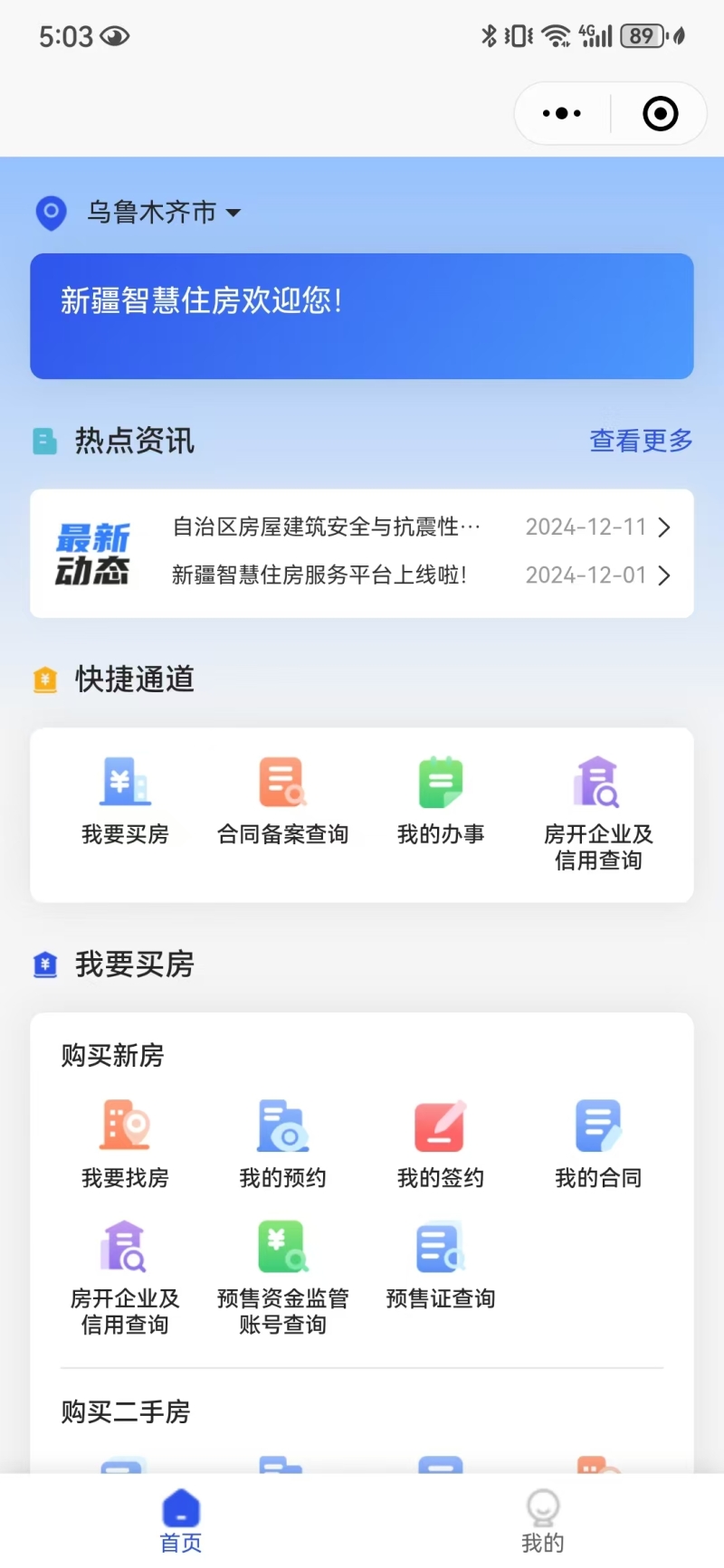Screen dimensions: 724x1568
Task: Open 我的签约
Action: [441, 1144]
